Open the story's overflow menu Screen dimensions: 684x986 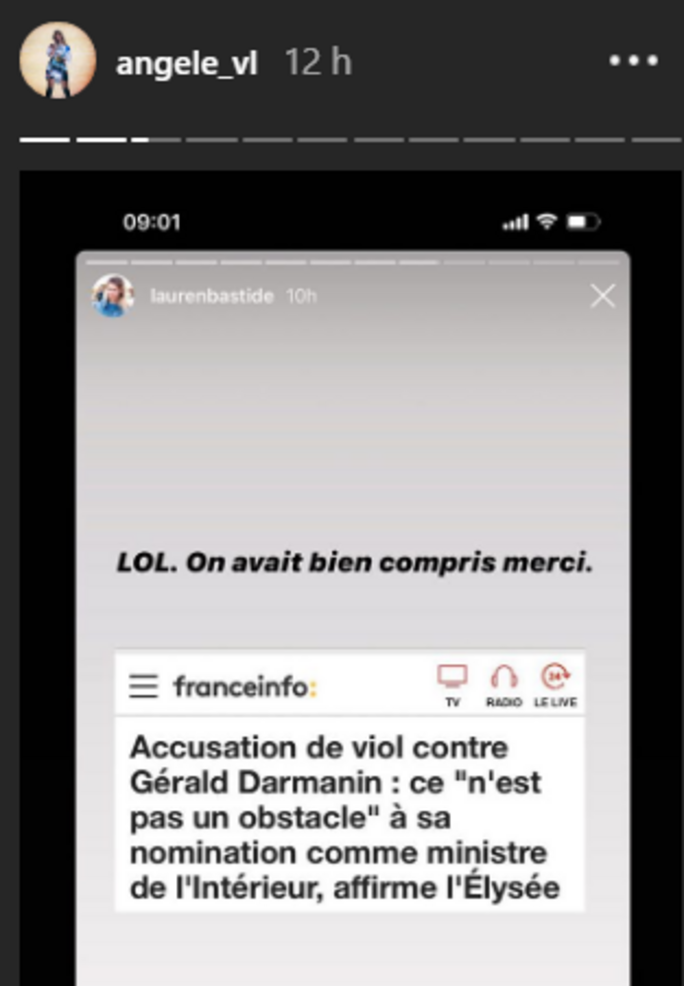(634, 61)
